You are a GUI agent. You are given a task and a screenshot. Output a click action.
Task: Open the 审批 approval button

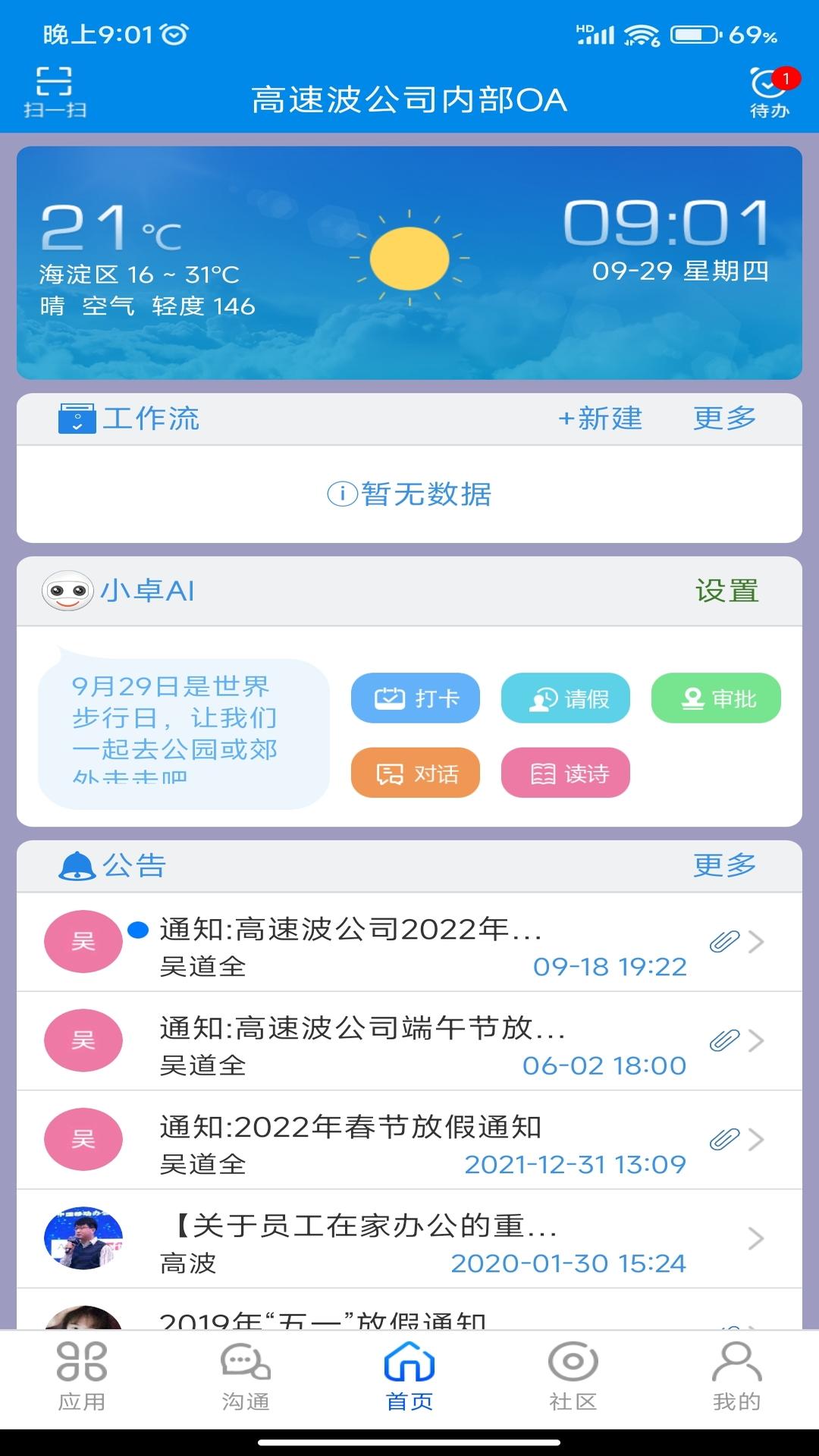(716, 698)
